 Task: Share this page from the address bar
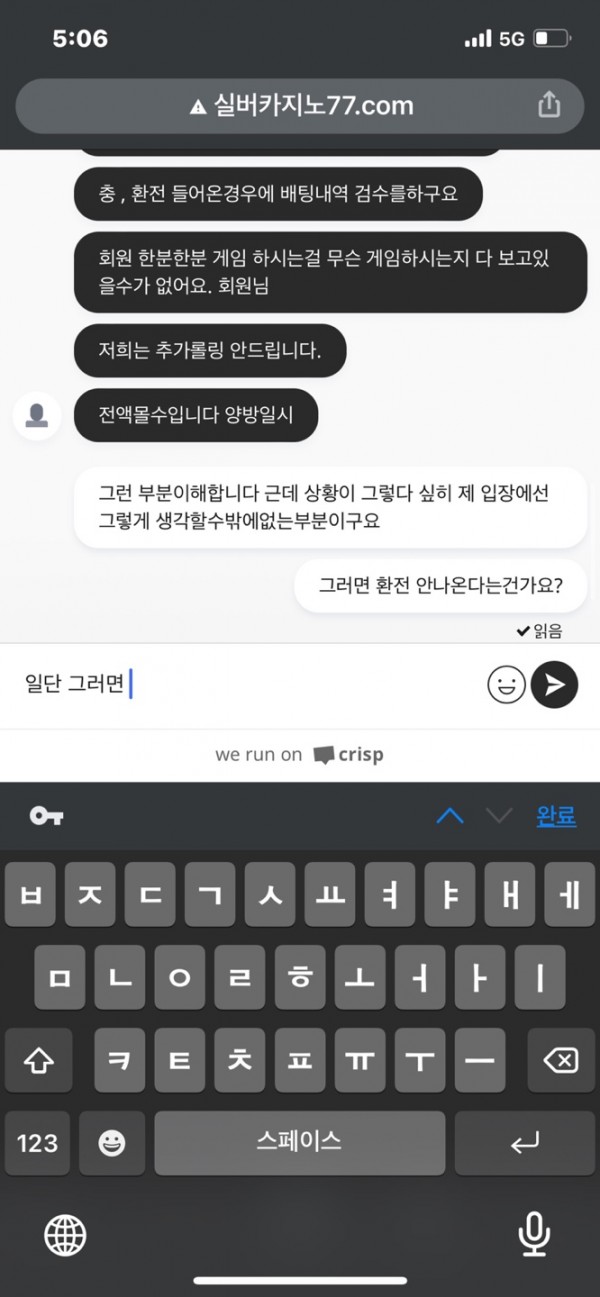[x=549, y=105]
